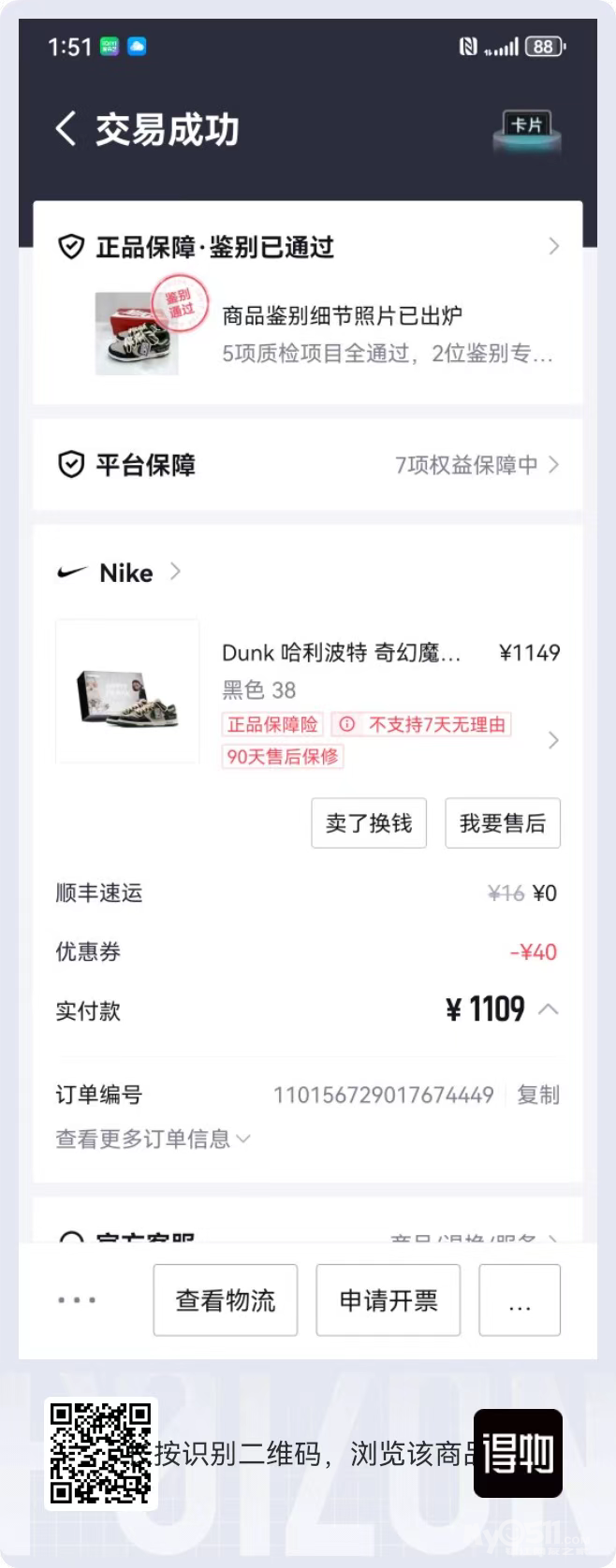616x1568 pixels.
Task: Expand 查看更多订单信息
Action: click(153, 1139)
